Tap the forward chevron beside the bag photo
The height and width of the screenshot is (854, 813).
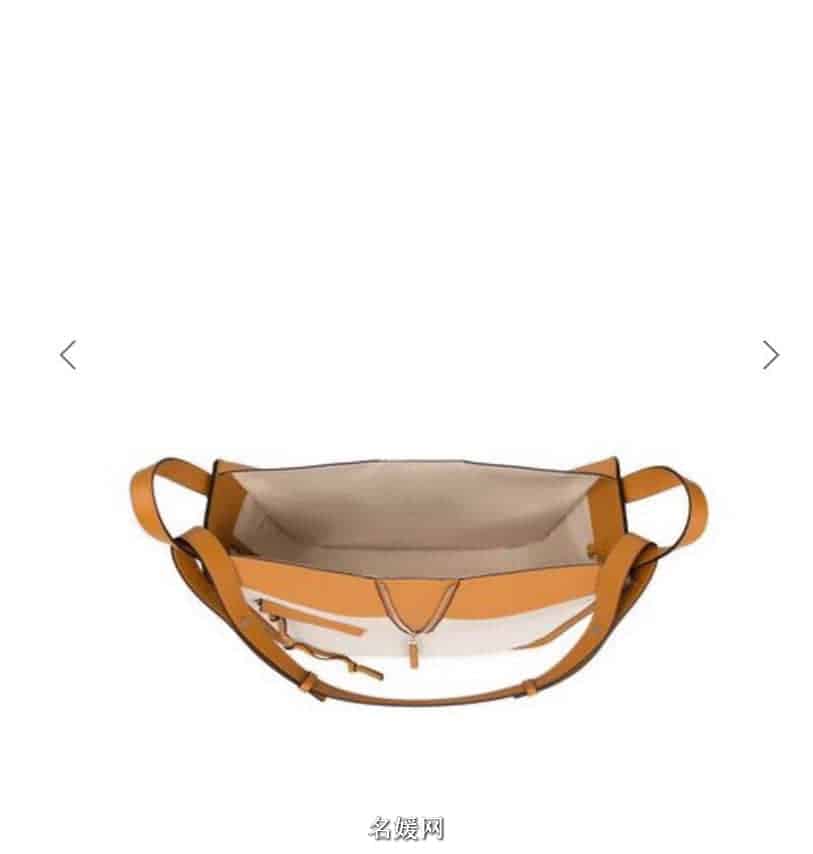[770, 354]
